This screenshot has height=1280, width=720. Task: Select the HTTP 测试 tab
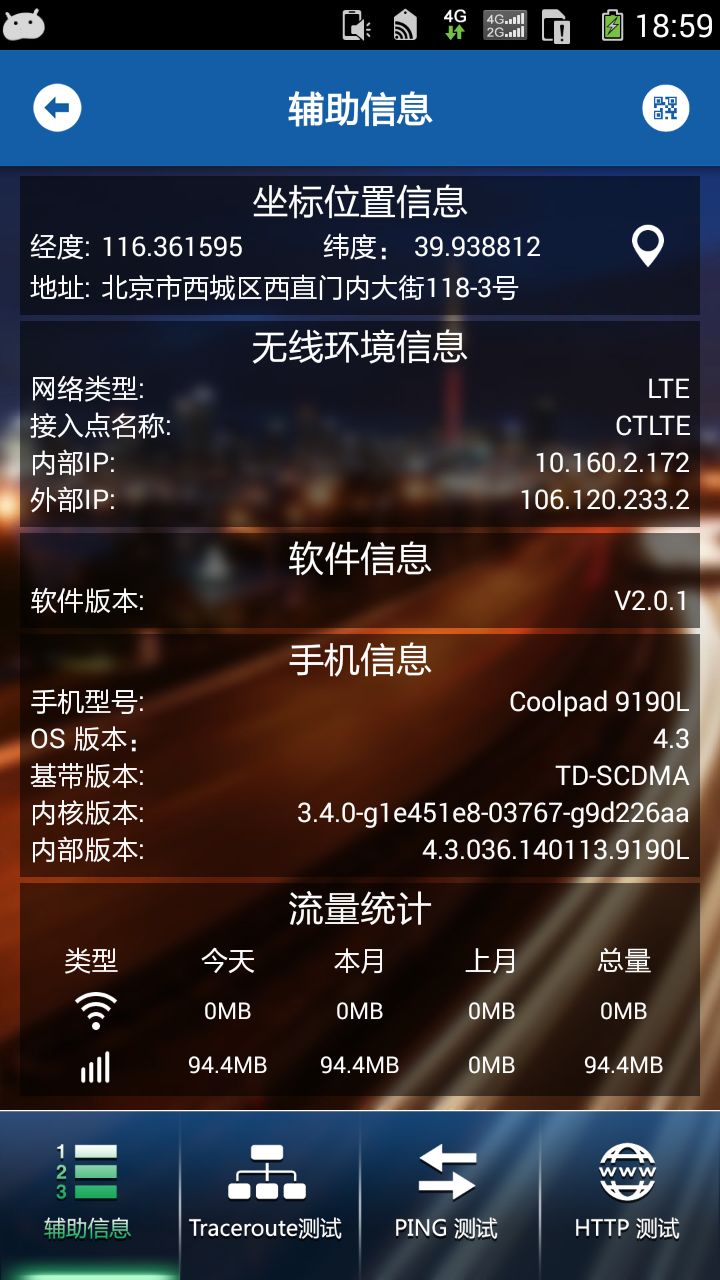point(627,1192)
